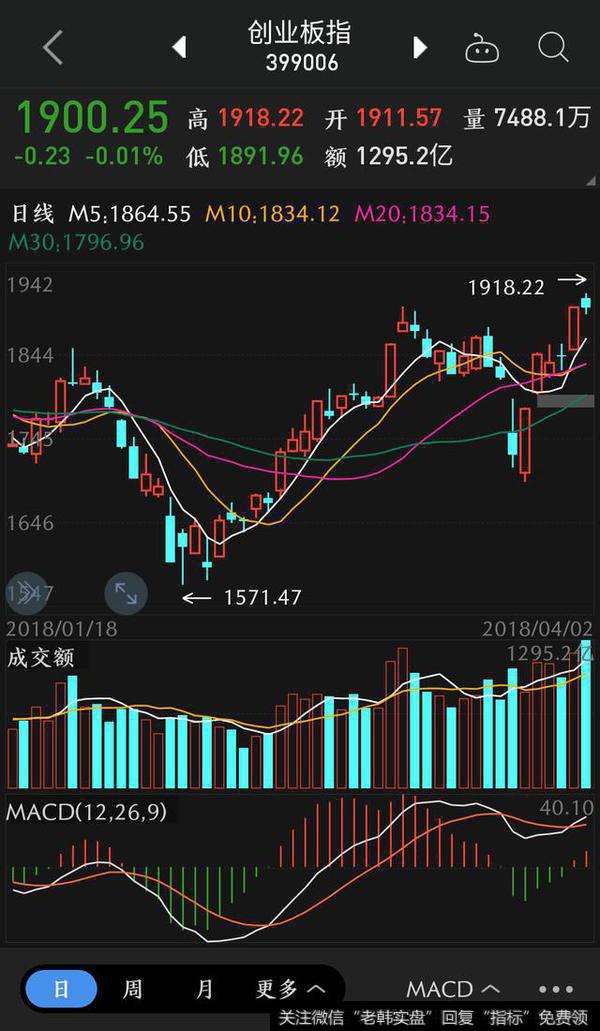Open the three-dot more options
600x1031 pixels.
pos(556,989)
